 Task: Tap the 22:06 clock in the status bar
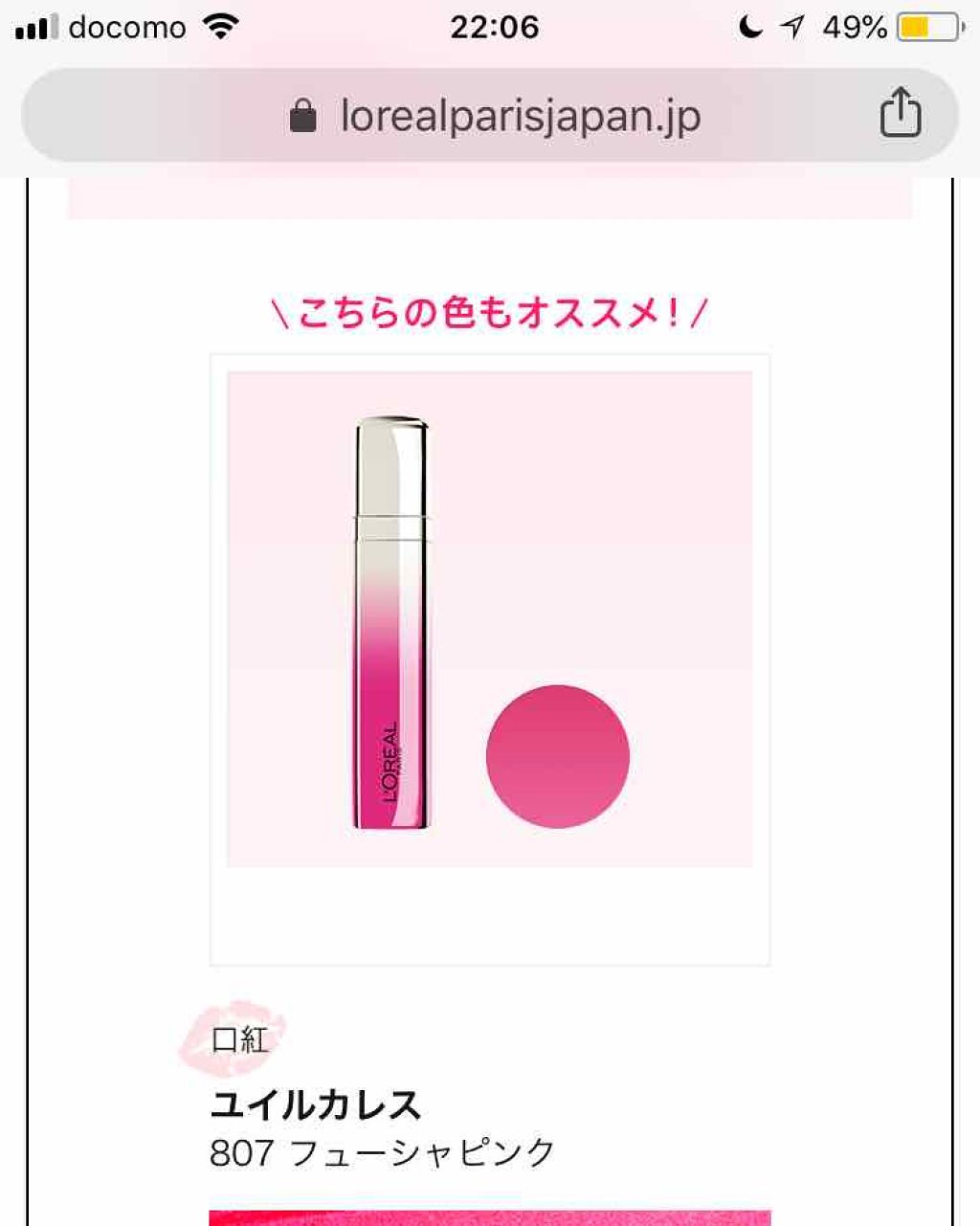coord(490,26)
